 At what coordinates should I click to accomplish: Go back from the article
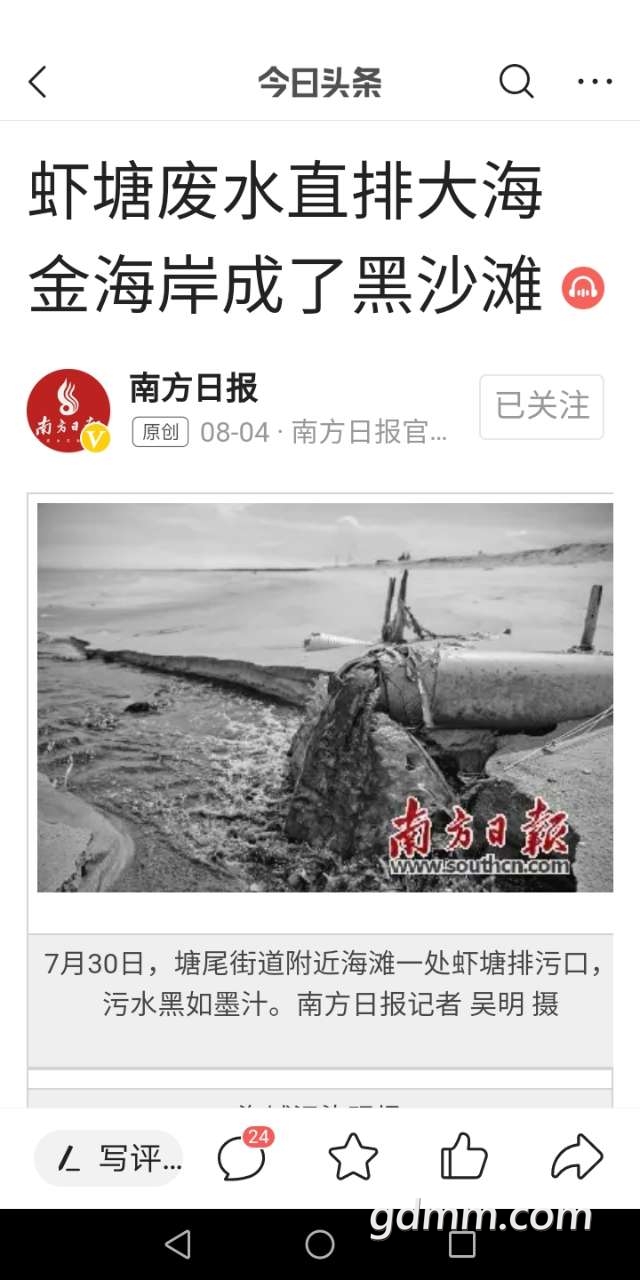coord(37,82)
